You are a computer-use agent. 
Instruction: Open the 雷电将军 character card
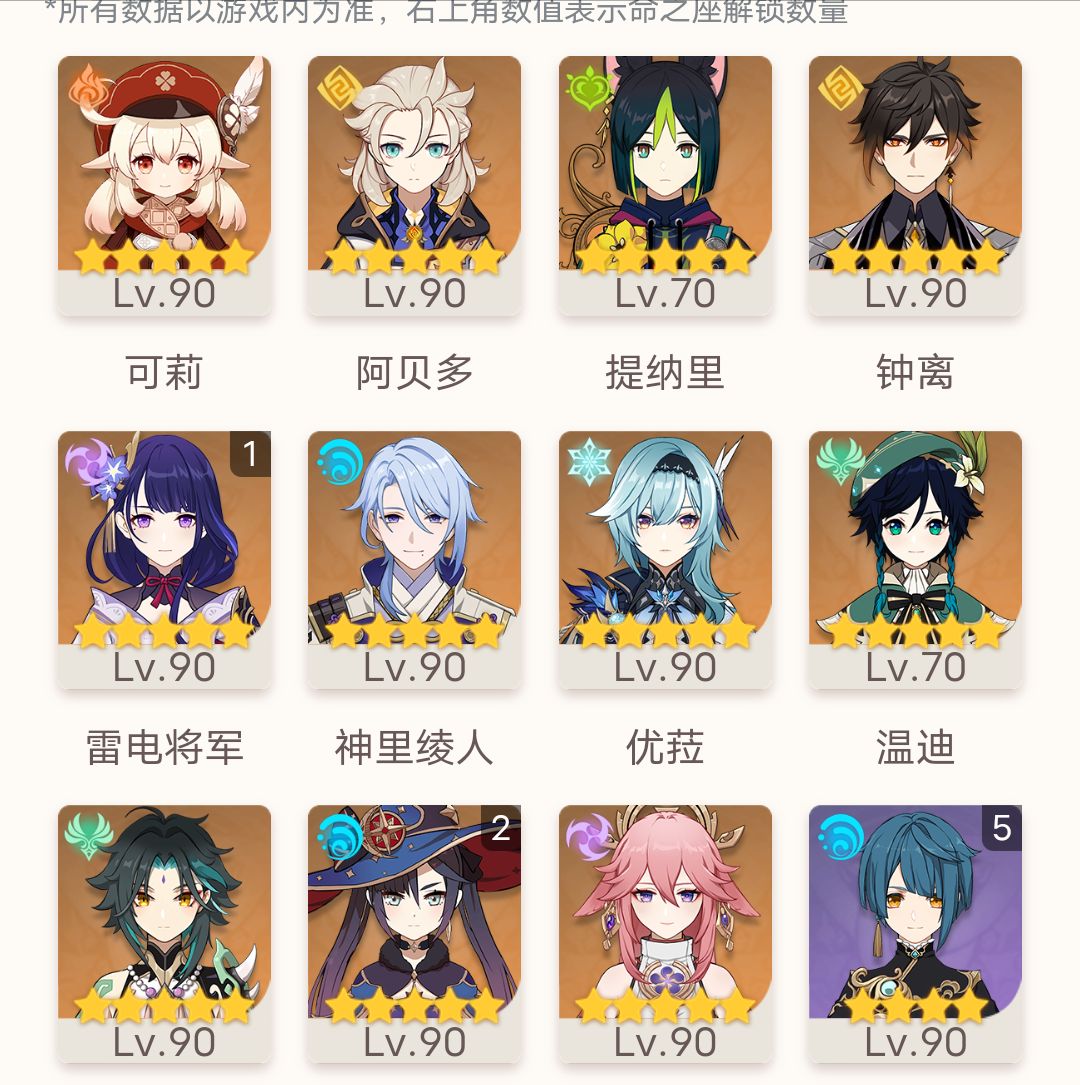coord(164,560)
